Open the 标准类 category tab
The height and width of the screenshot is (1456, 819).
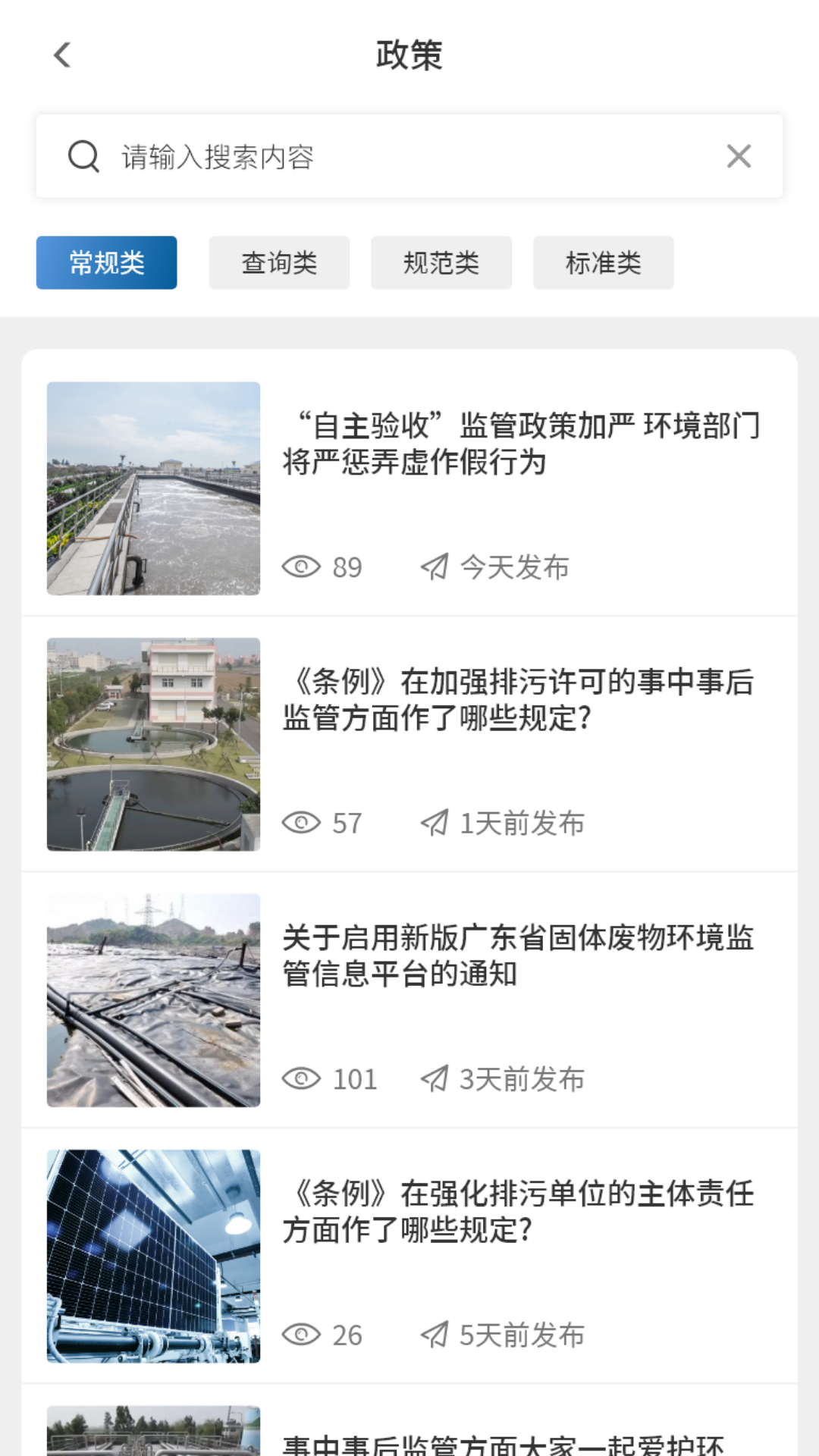[x=603, y=262]
